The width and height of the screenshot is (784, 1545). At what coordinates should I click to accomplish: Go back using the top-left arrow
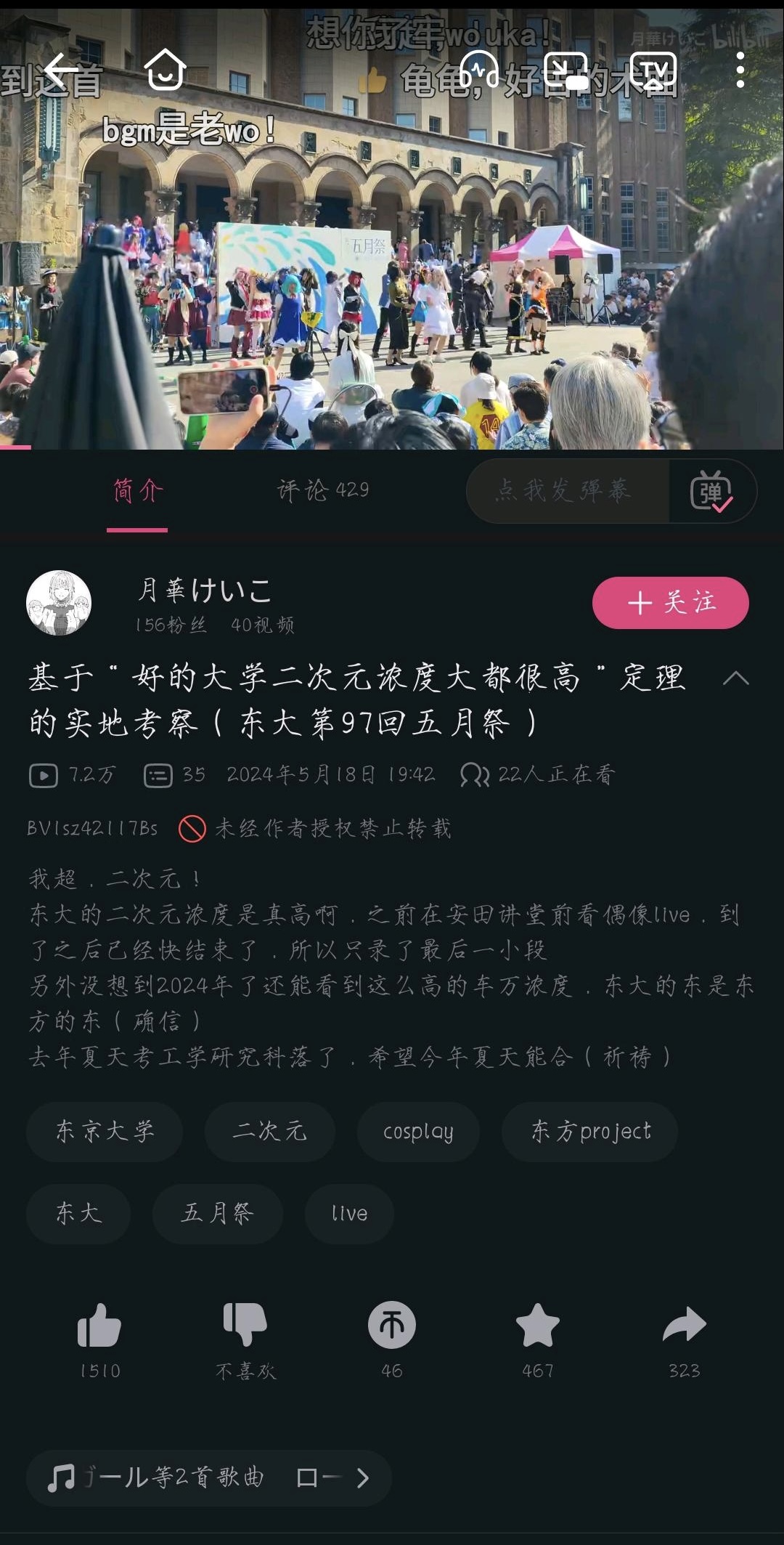click(x=61, y=70)
